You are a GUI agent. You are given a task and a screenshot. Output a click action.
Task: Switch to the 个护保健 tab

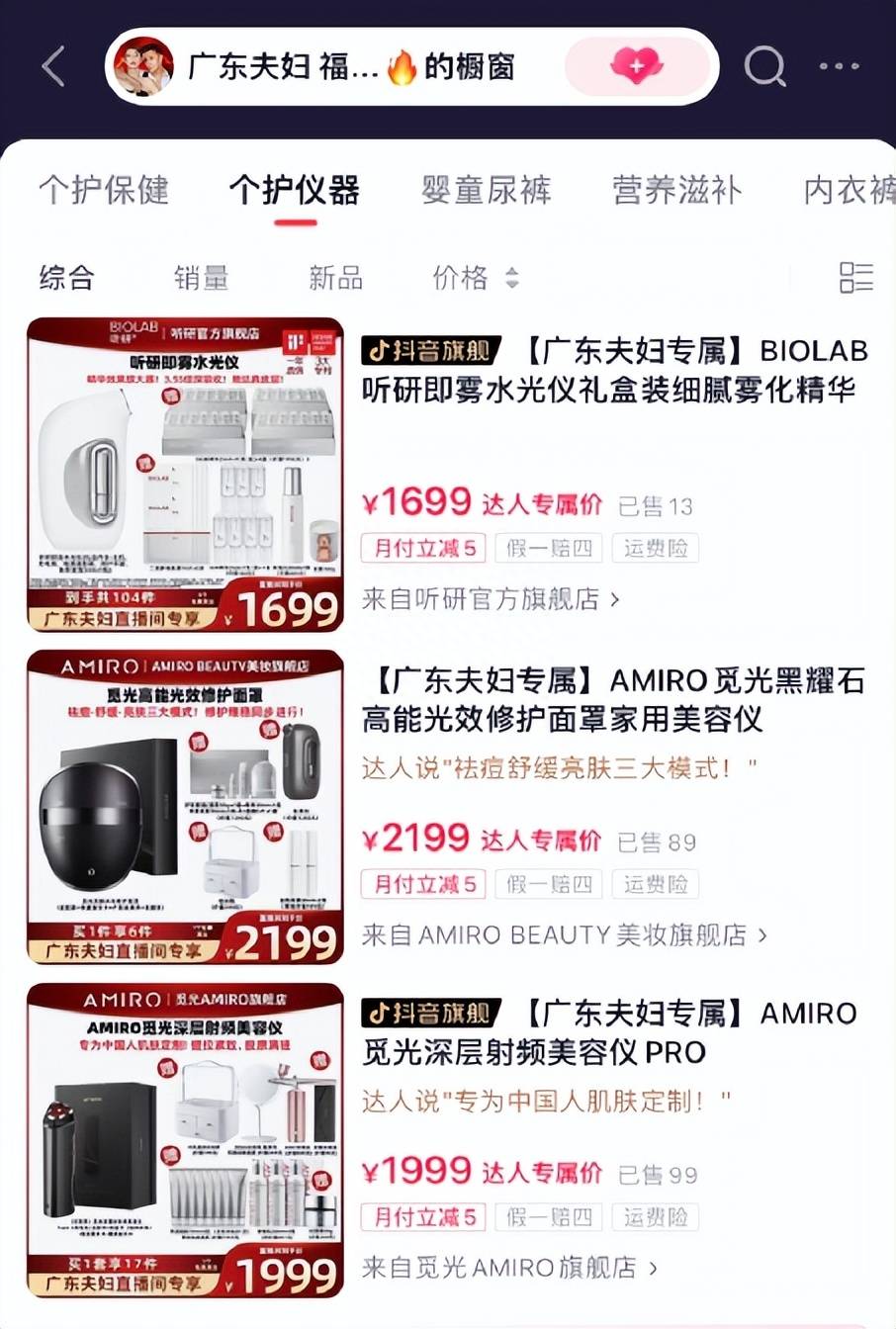coord(104,189)
